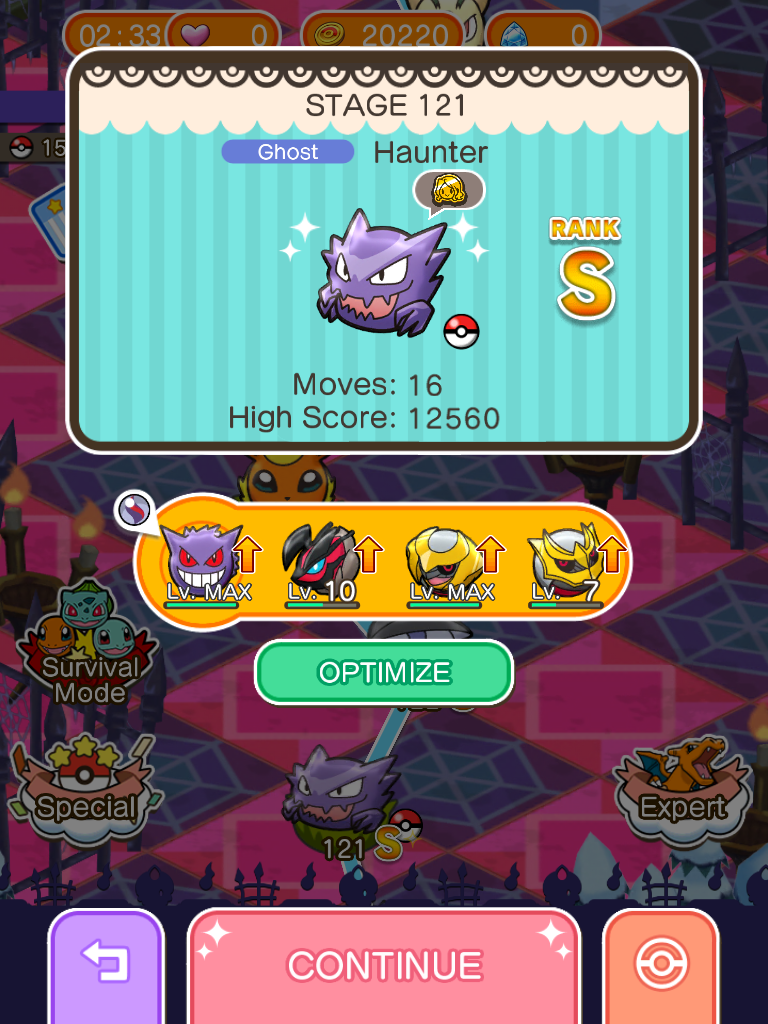
Task: Open the orange Poké Ball button
Action: 660,964
